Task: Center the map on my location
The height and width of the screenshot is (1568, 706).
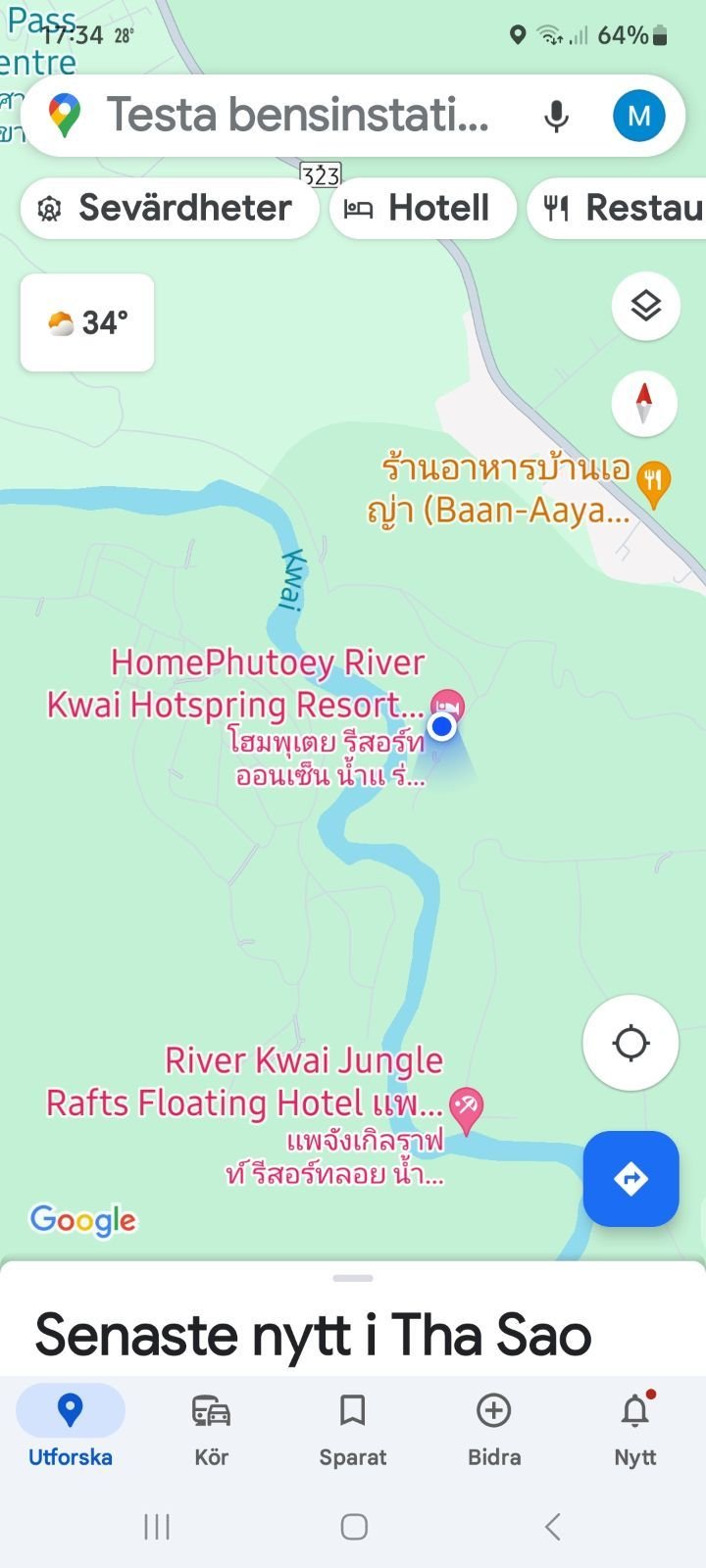Action: [x=630, y=1043]
